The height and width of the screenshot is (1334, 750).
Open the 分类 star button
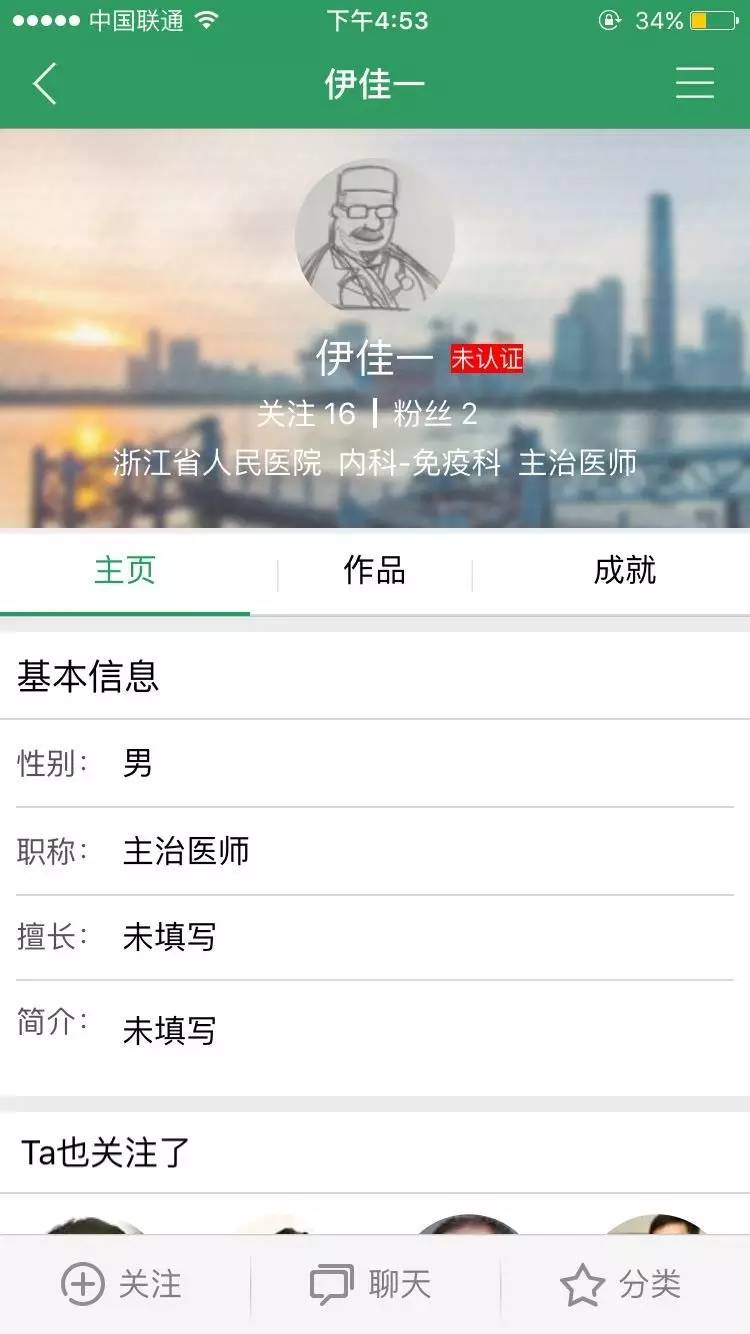(621, 1284)
